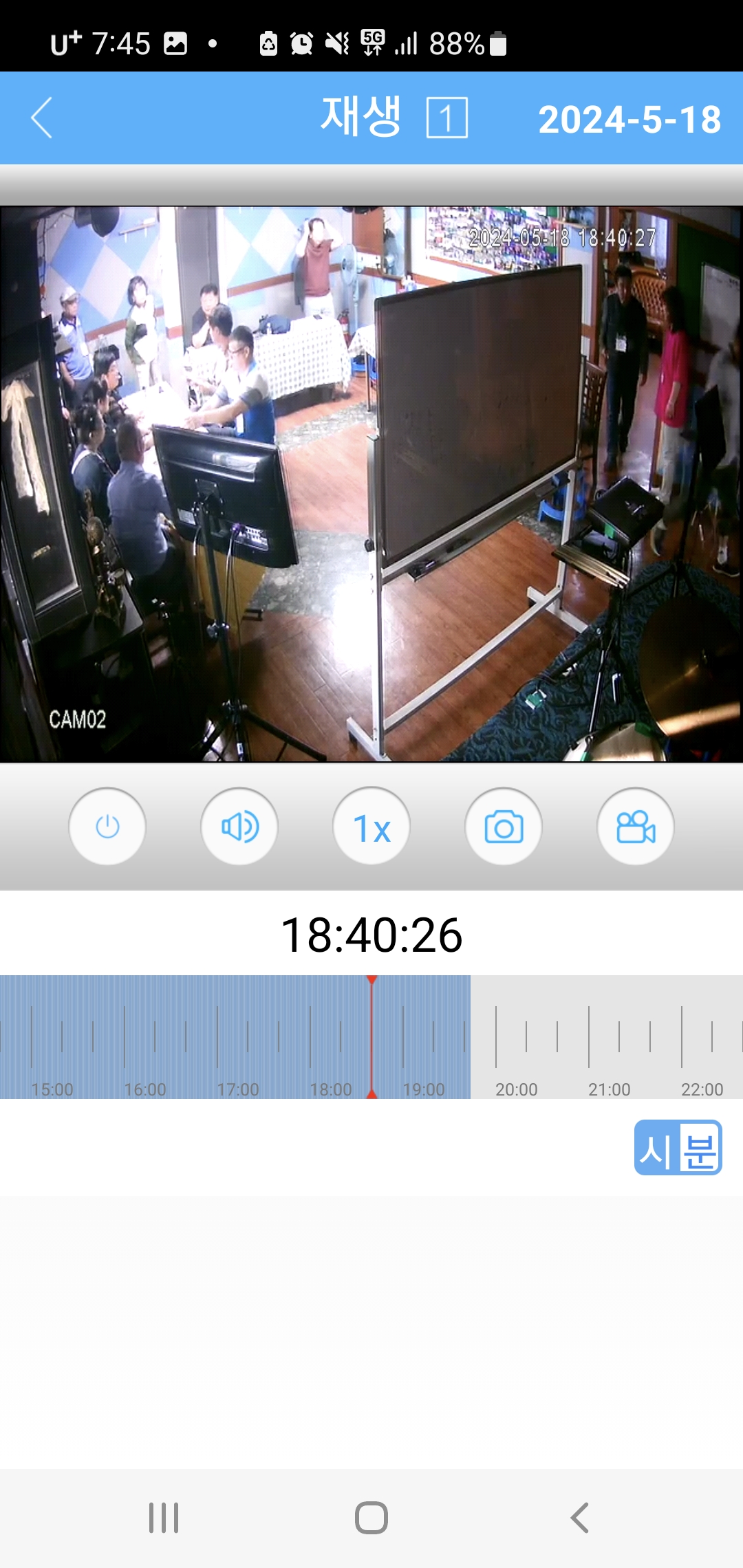Change the 1x playback speed
Viewport: 743px width, 1568px height.
(371, 827)
